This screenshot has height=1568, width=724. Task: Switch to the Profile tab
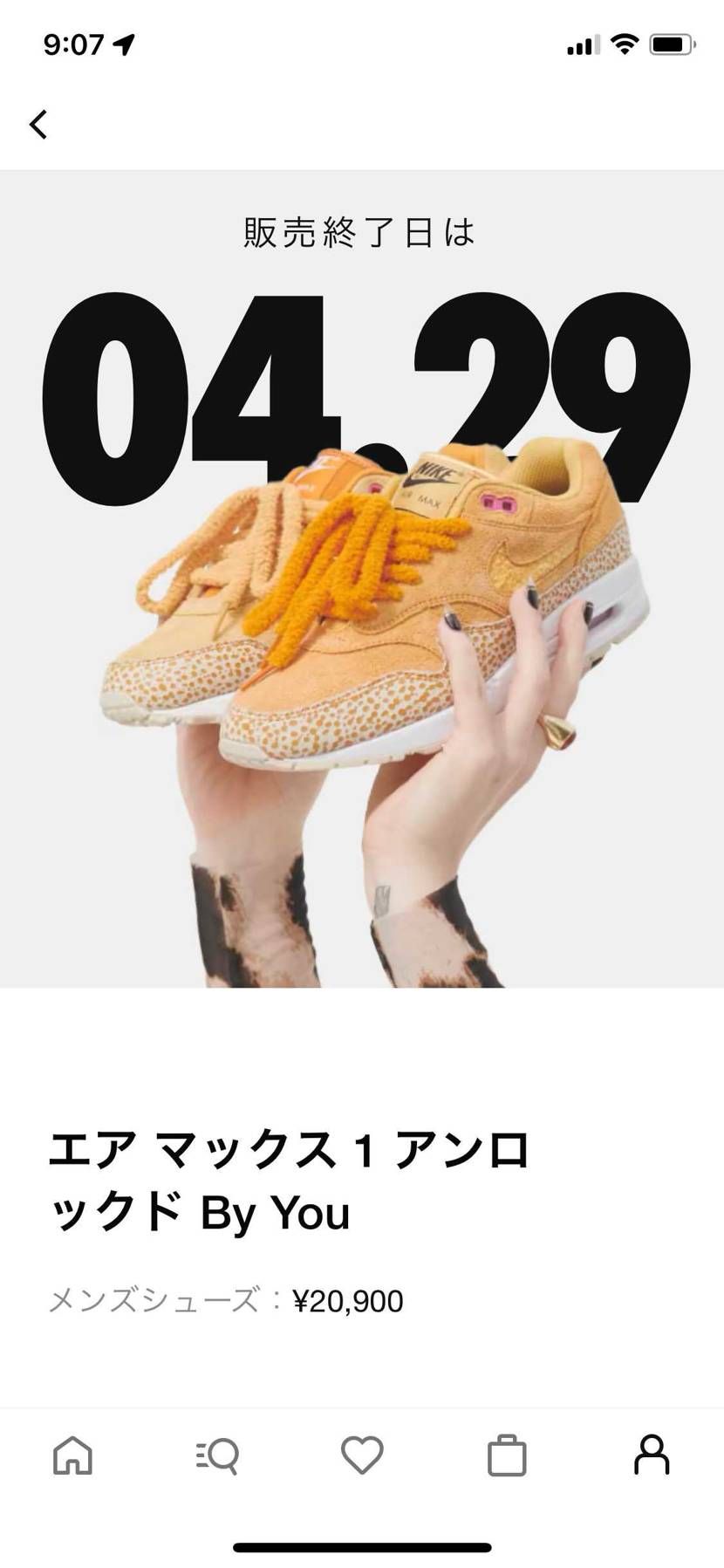point(651,1455)
